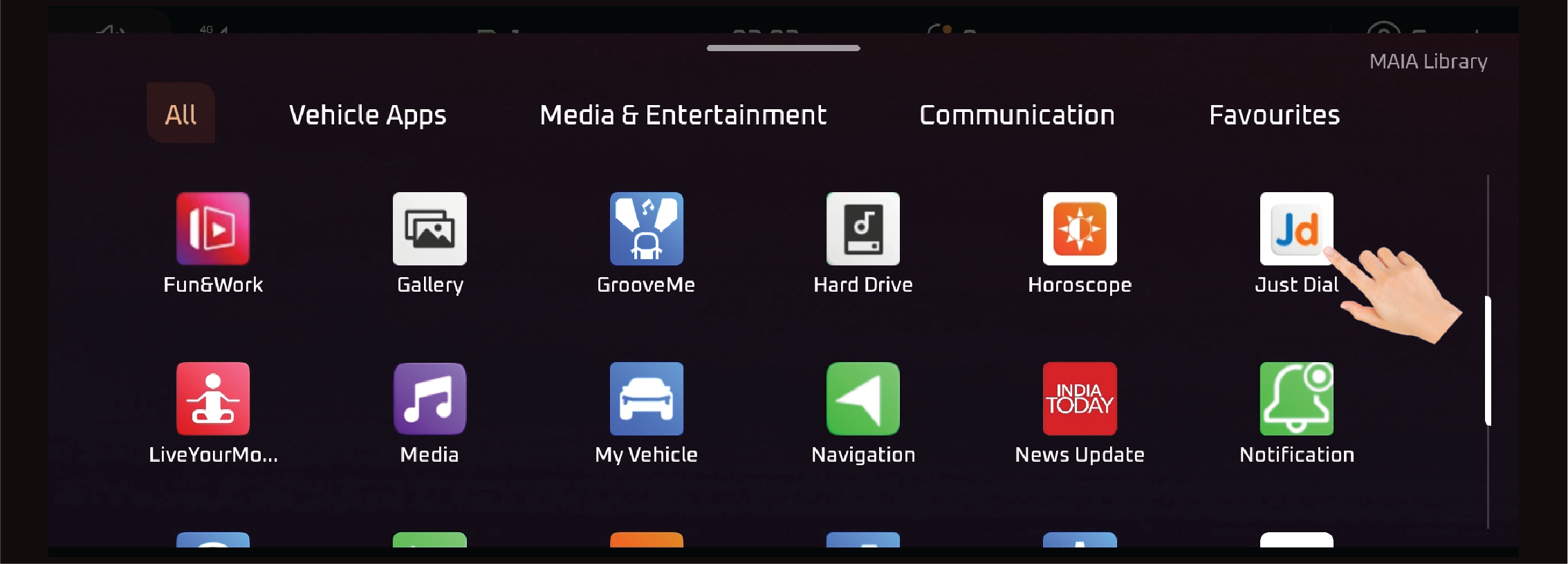Switch to Media & Entertainment tab

click(x=683, y=115)
